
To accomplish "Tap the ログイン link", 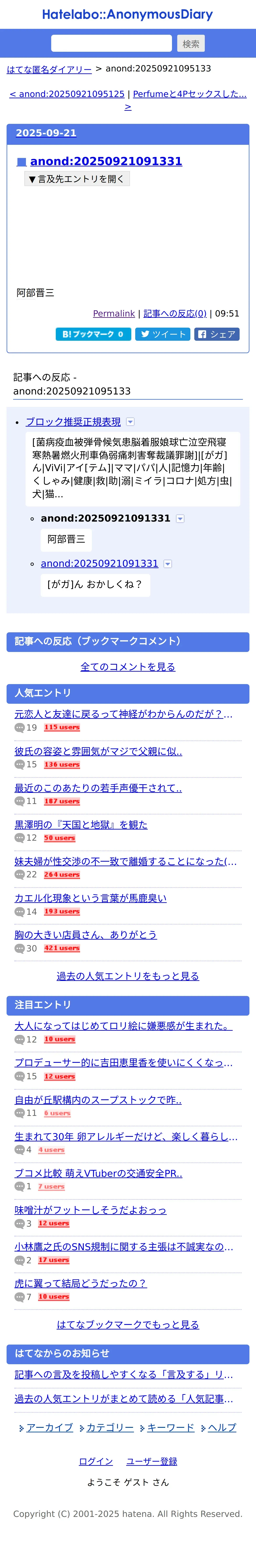I will 96,1461.
